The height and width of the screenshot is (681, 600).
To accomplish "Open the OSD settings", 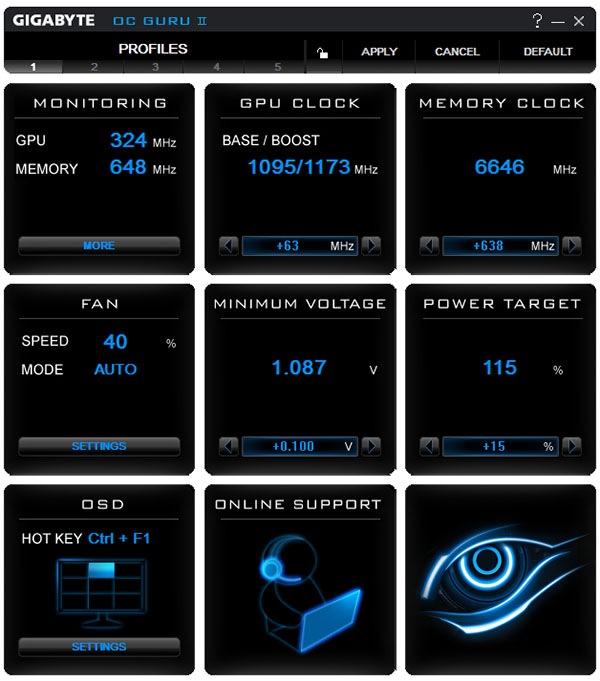I will pyautogui.click(x=99, y=647).
